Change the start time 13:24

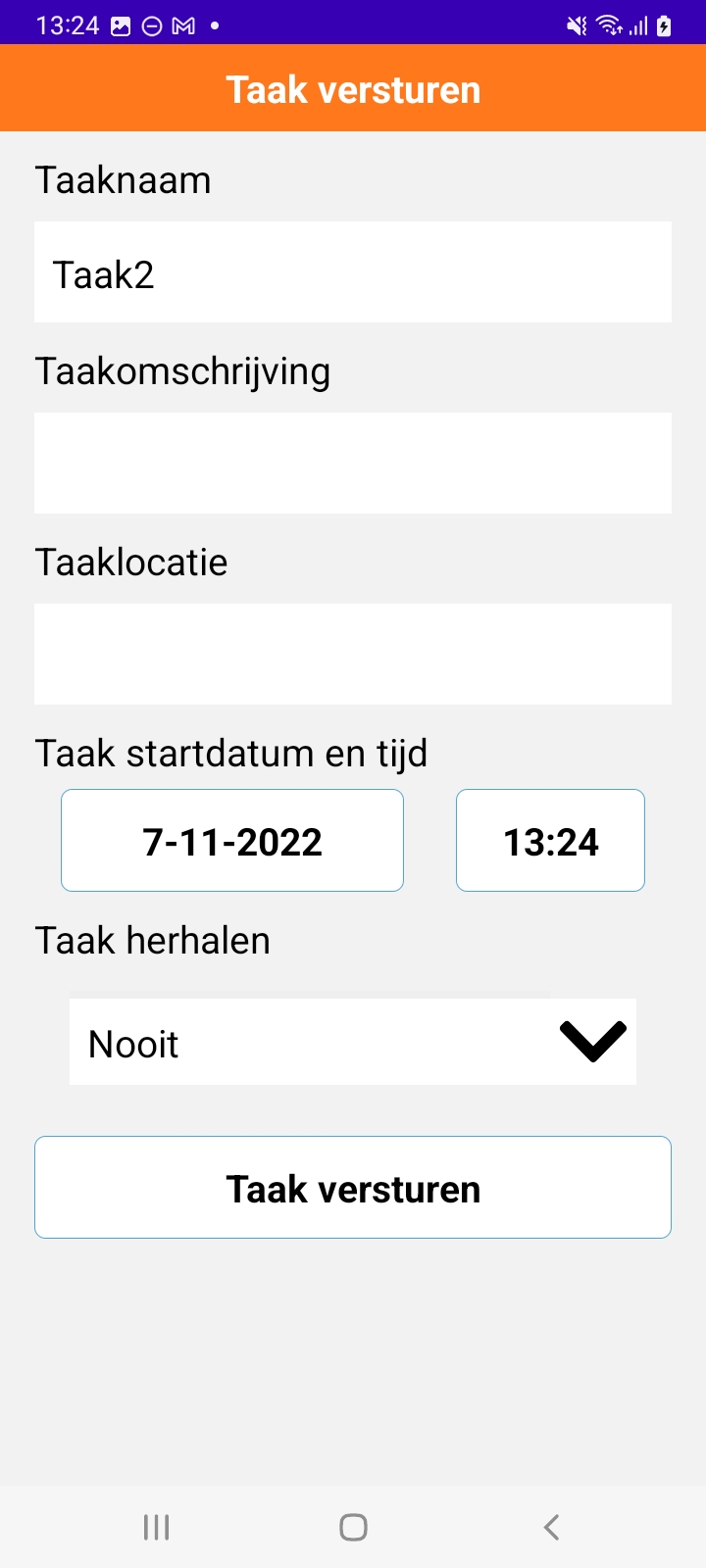click(550, 841)
